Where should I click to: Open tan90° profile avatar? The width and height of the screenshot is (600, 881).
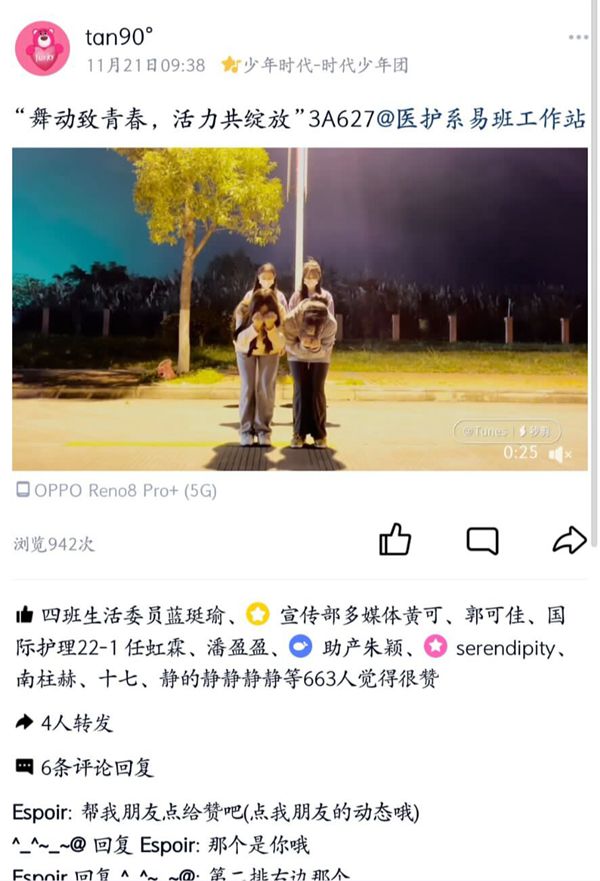[42, 48]
